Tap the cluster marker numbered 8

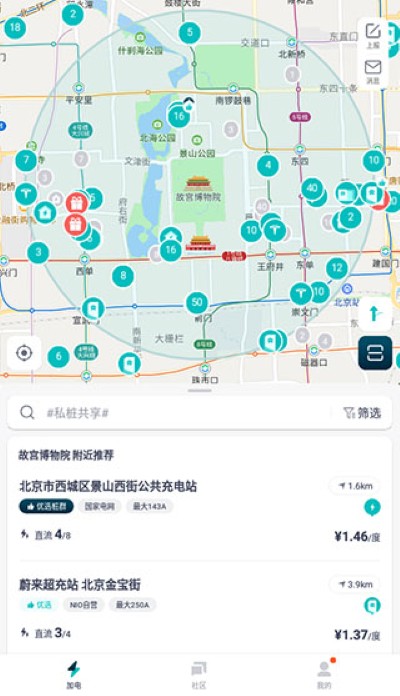(123, 276)
